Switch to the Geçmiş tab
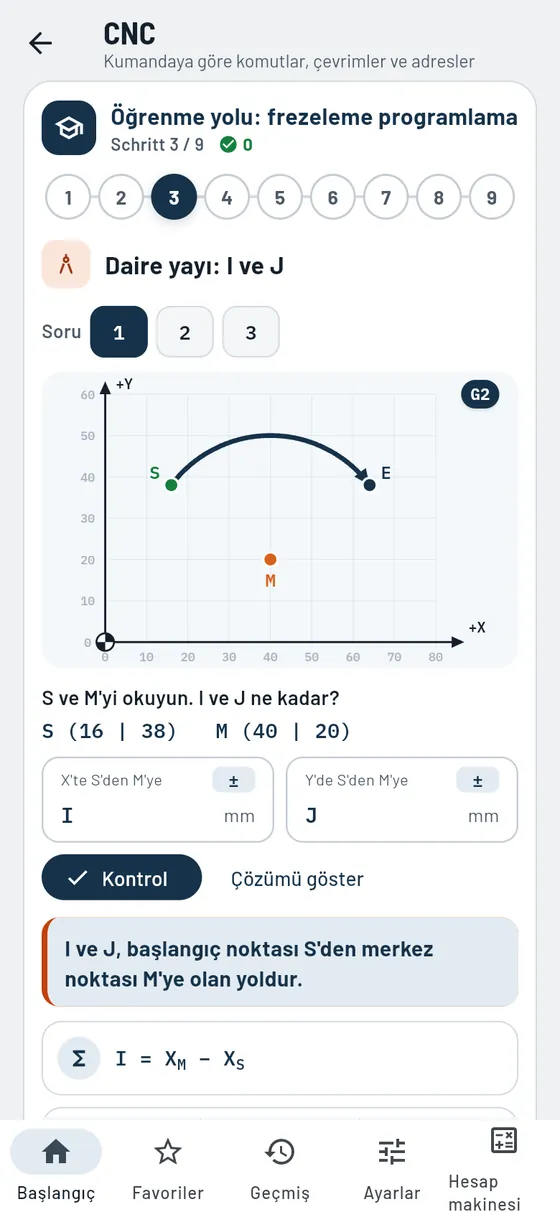 280,1166
